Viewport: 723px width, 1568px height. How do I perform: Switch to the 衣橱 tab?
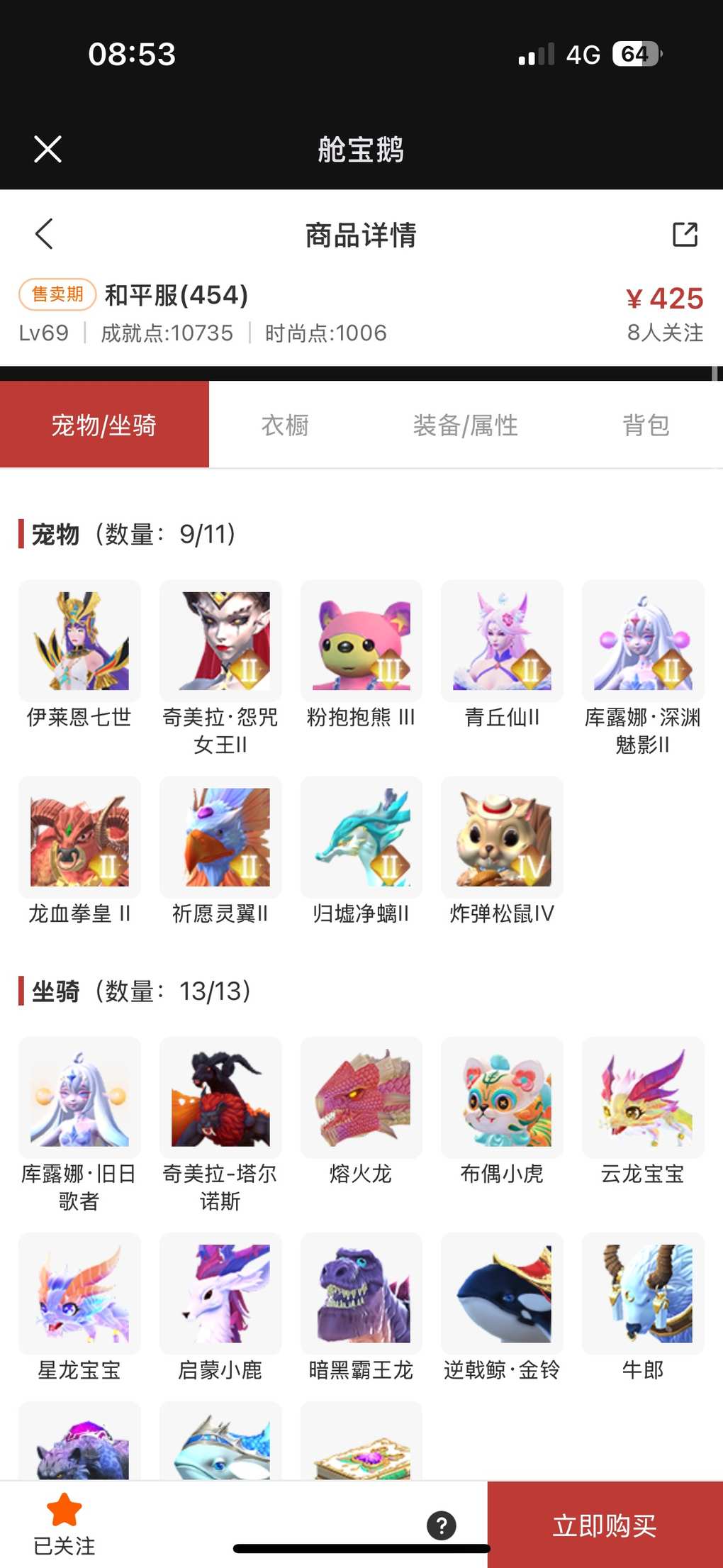[x=285, y=426]
